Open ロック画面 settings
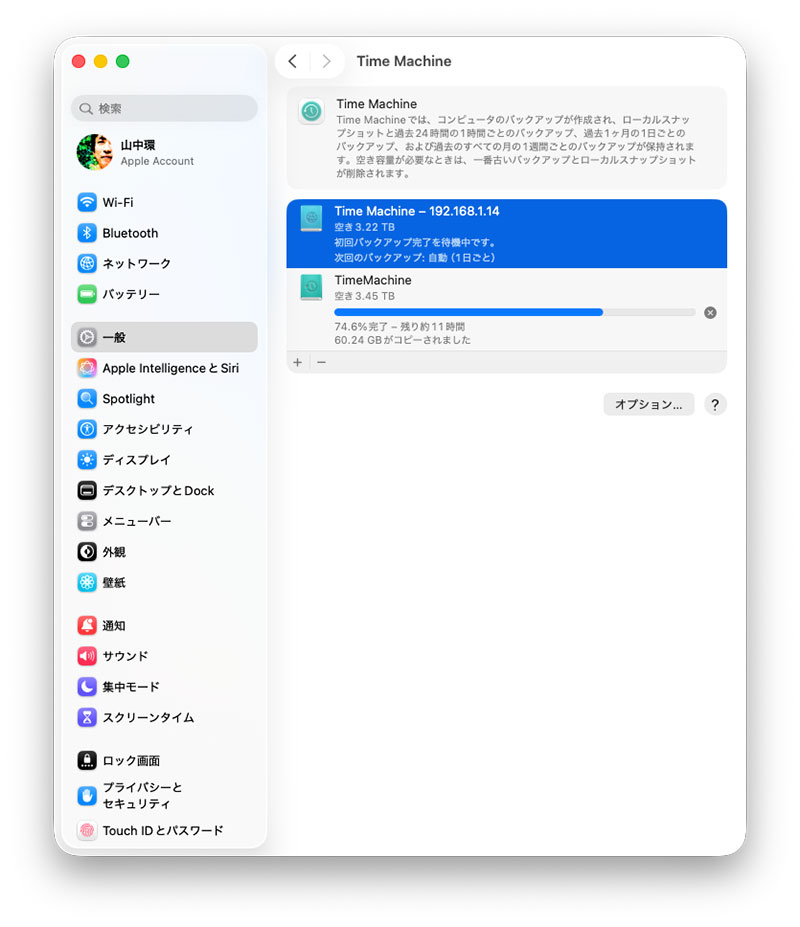Image resolution: width=800 pixels, height=927 pixels. click(x=131, y=760)
